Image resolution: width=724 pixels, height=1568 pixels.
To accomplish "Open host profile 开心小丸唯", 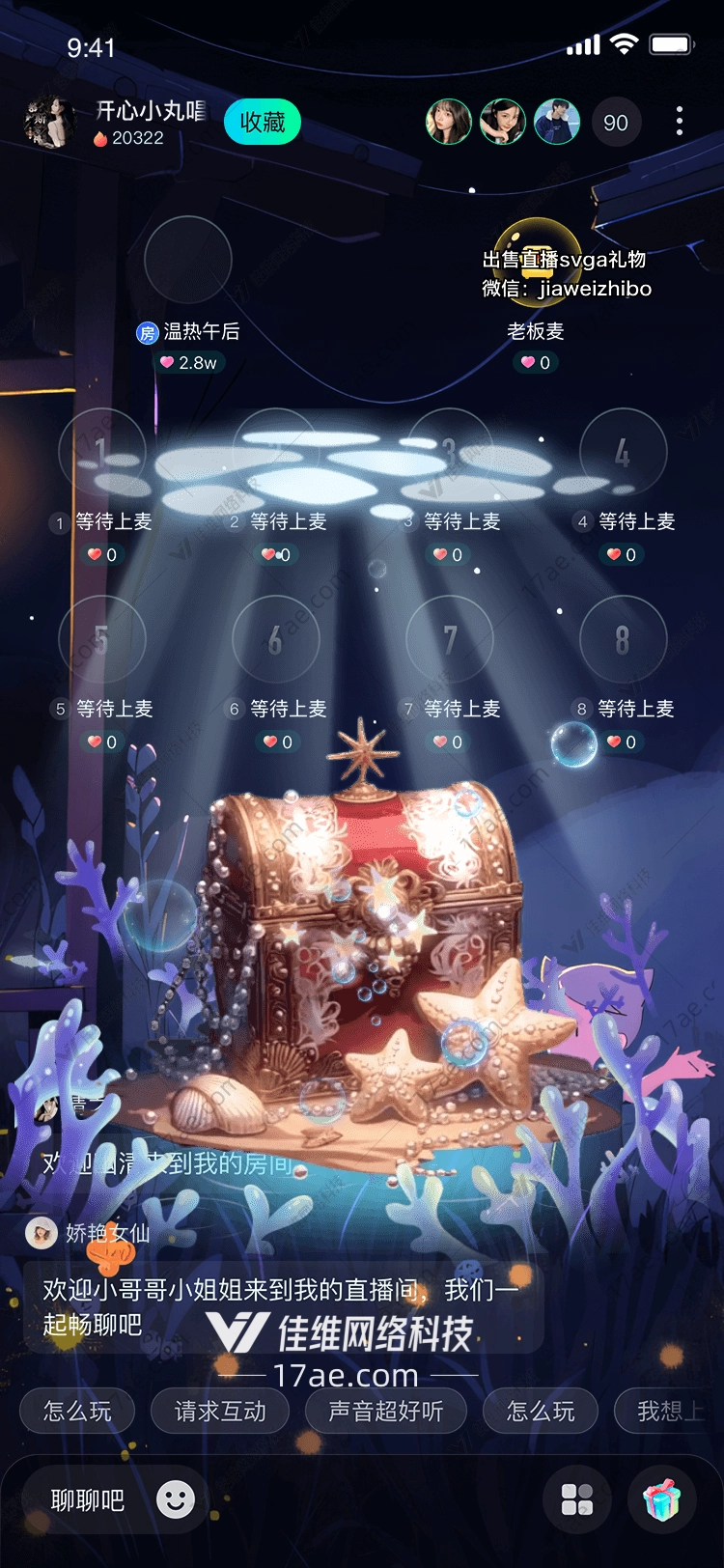I will tap(50, 123).
